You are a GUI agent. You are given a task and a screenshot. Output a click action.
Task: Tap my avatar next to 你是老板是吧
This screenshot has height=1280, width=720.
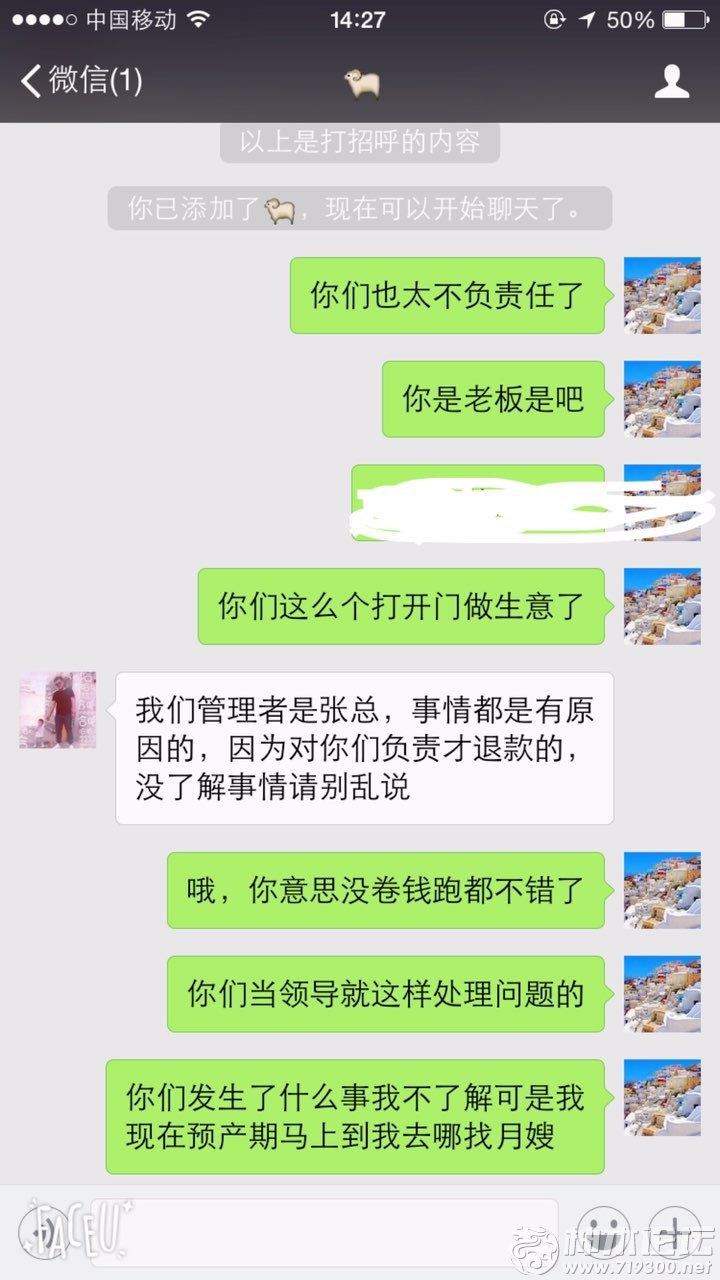662,399
